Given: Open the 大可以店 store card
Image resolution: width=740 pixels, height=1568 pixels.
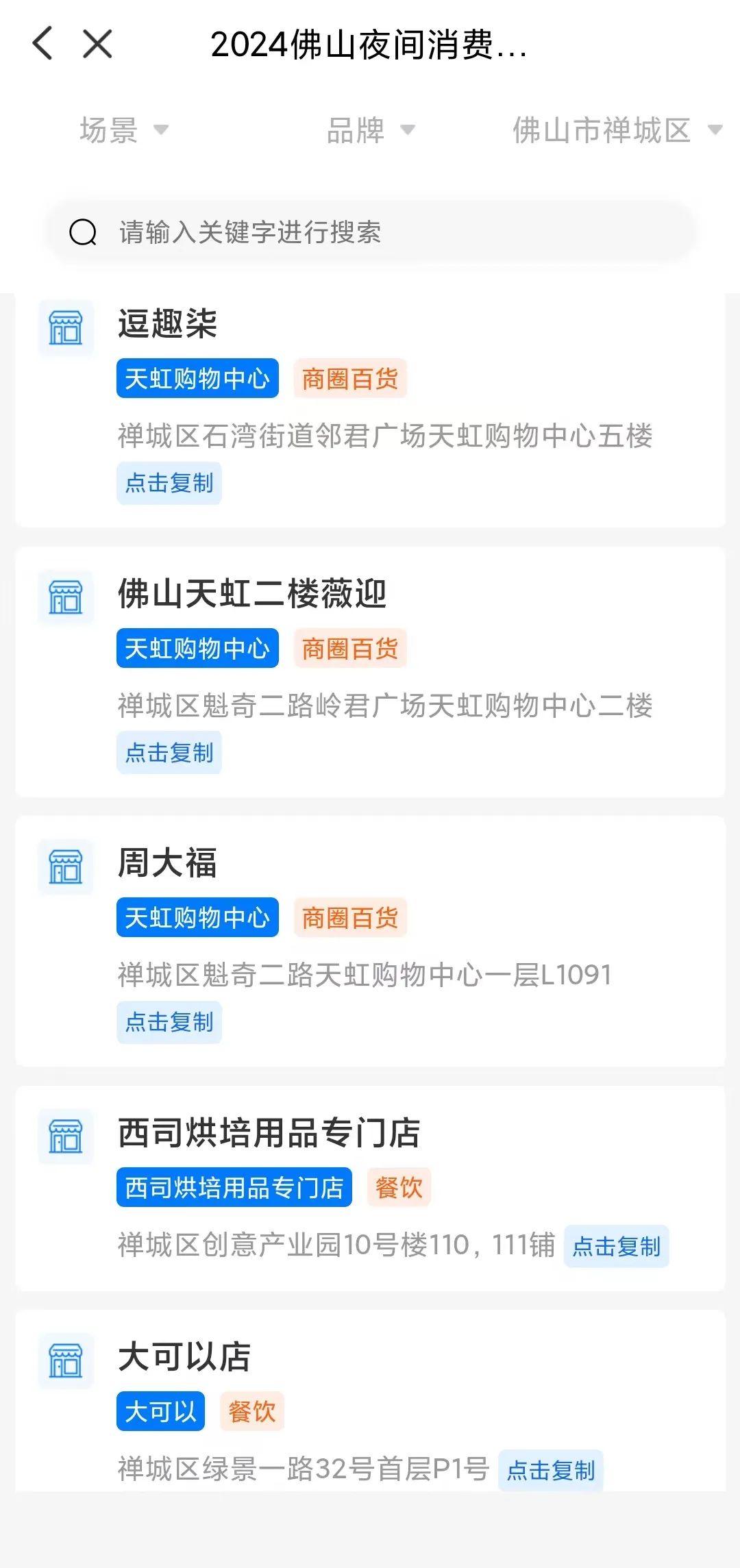Looking at the screenshot, I should tap(370, 1402).
